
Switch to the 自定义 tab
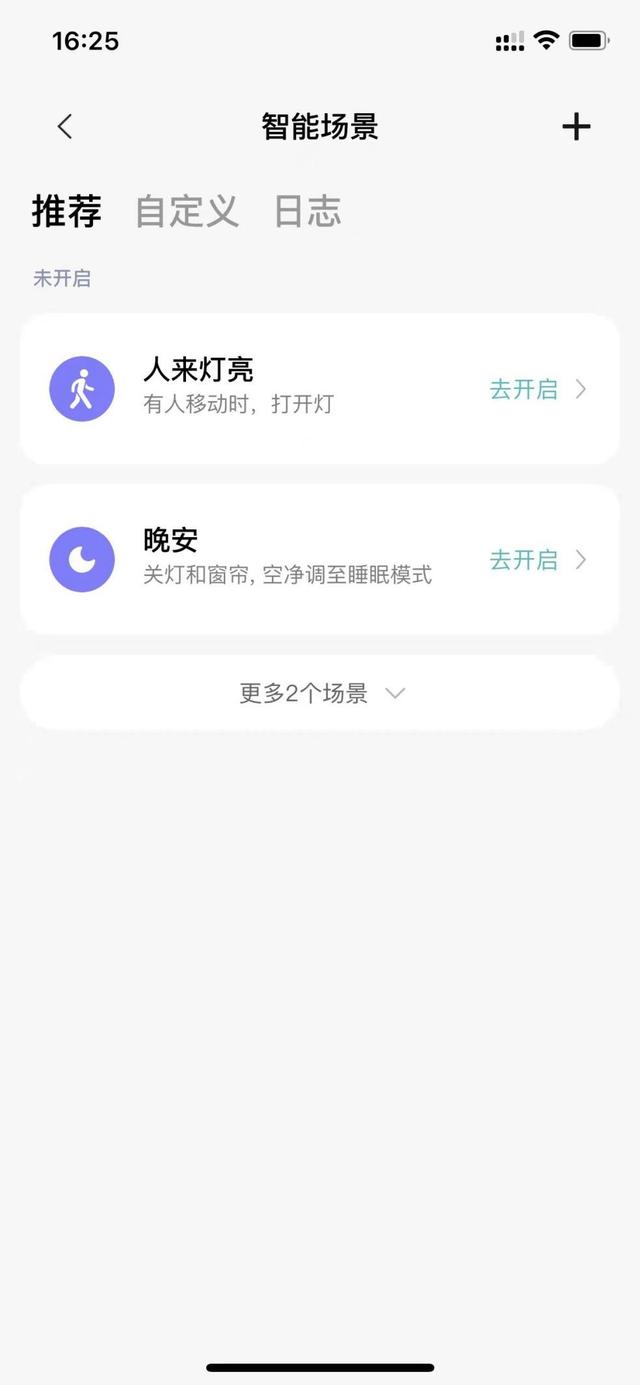coord(187,212)
